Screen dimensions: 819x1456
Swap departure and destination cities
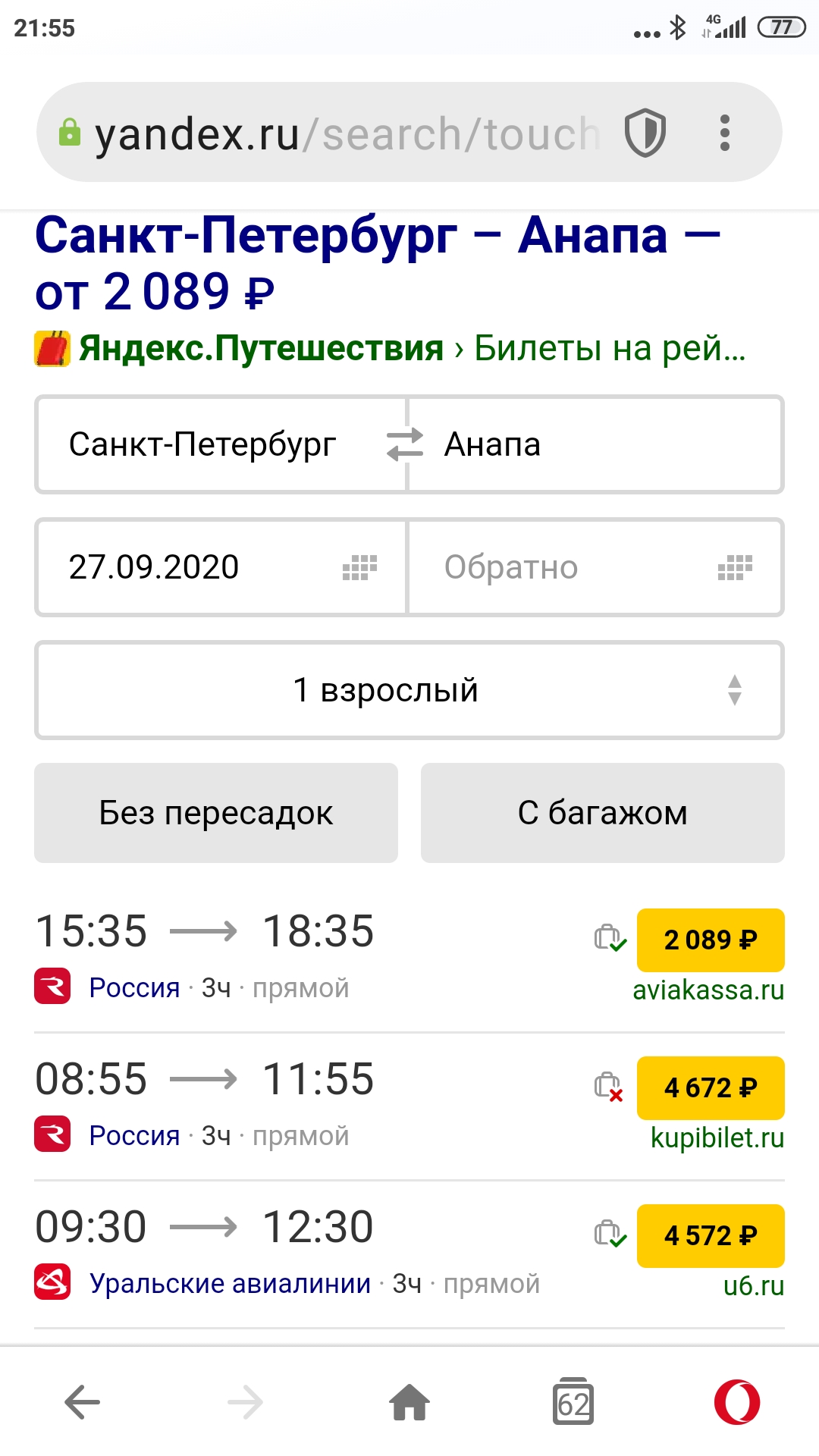pyautogui.click(x=405, y=444)
